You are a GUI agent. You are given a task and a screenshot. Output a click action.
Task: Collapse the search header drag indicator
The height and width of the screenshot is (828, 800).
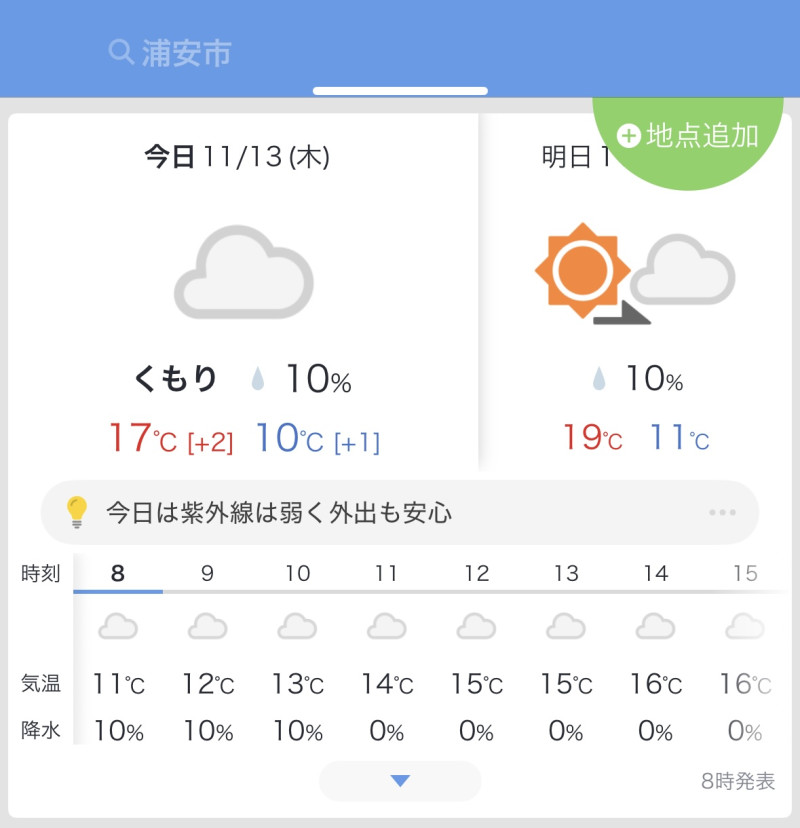(x=400, y=91)
